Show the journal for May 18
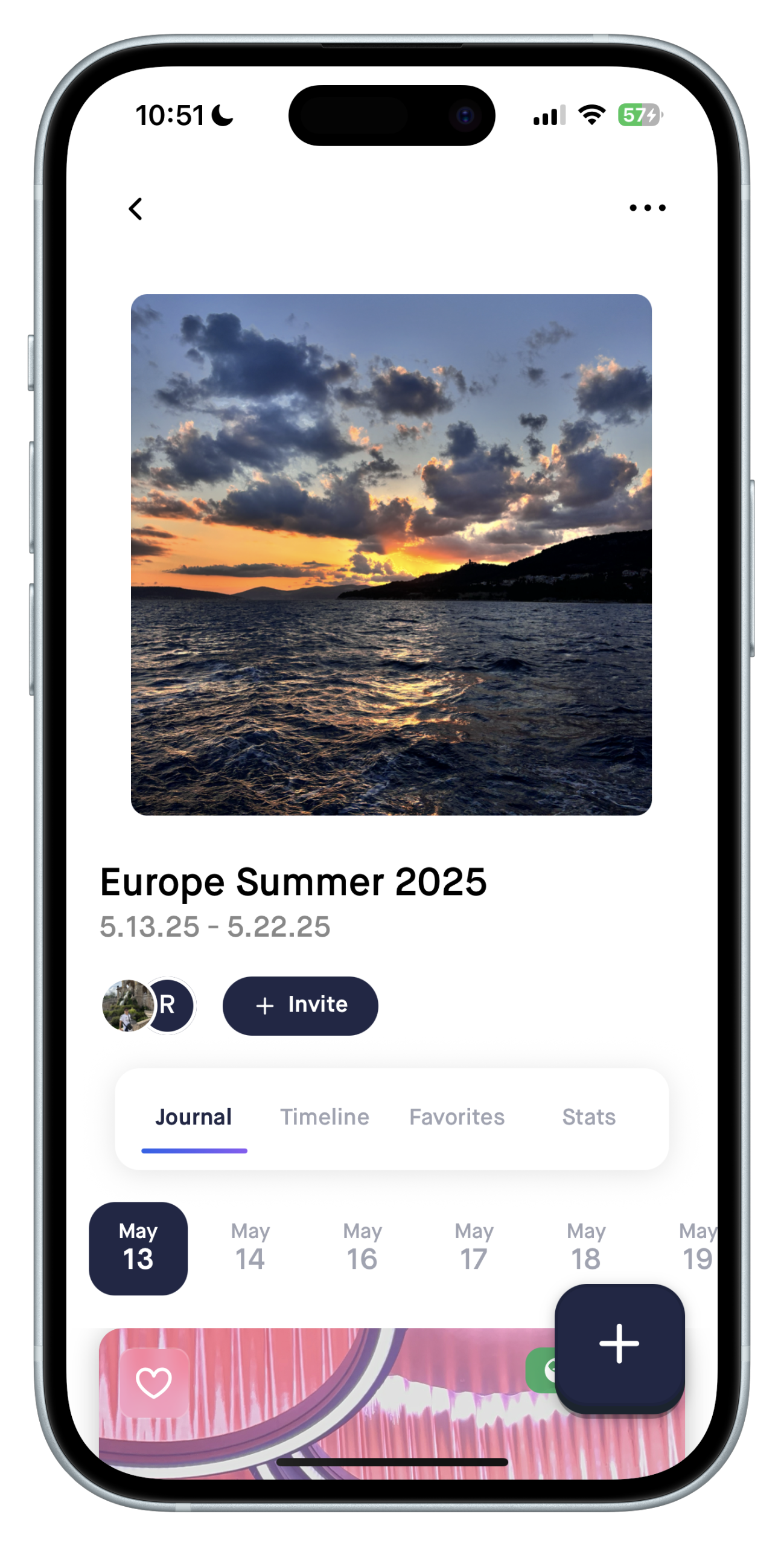 click(585, 1248)
